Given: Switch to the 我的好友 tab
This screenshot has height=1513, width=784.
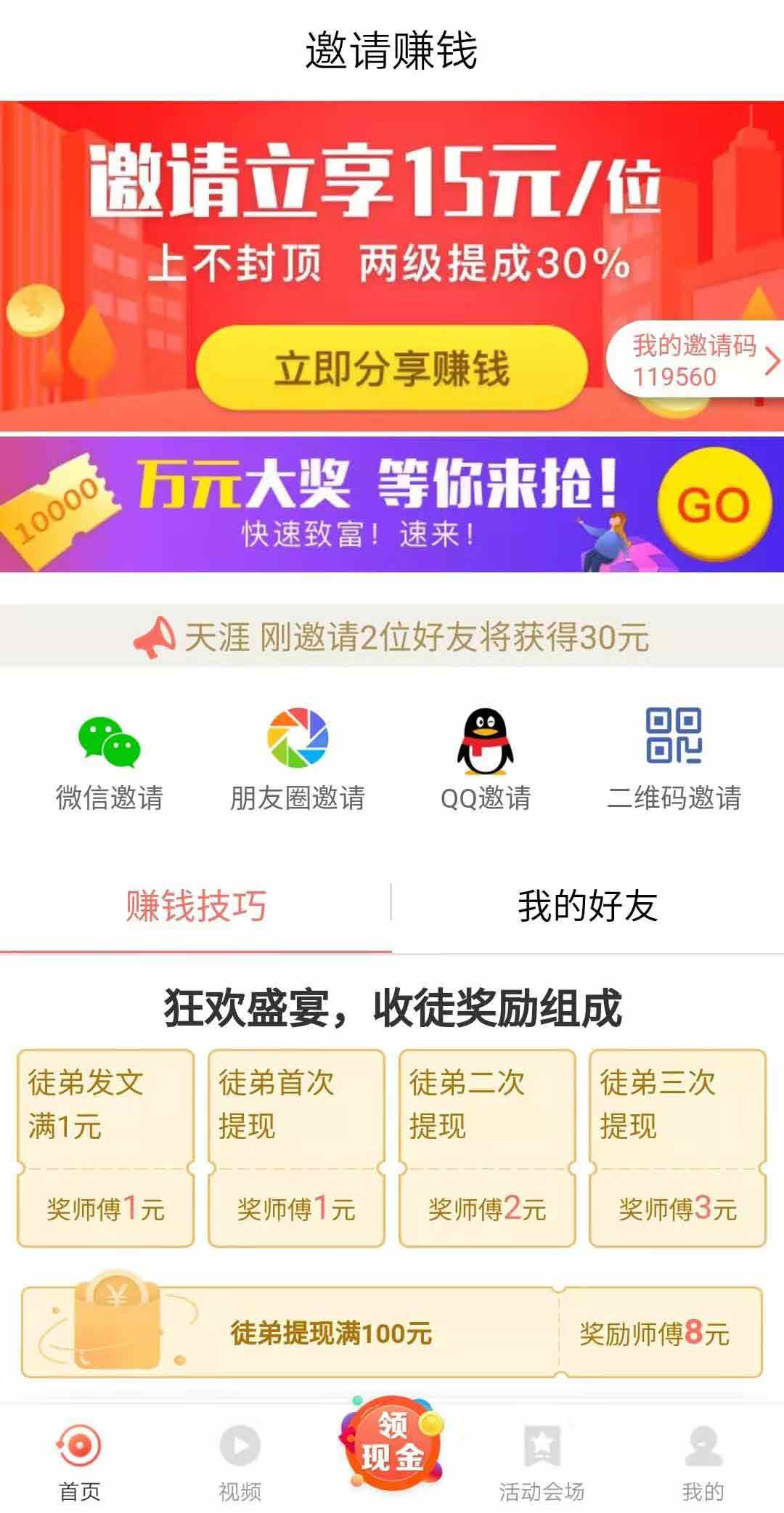Looking at the screenshot, I should coord(588,906).
